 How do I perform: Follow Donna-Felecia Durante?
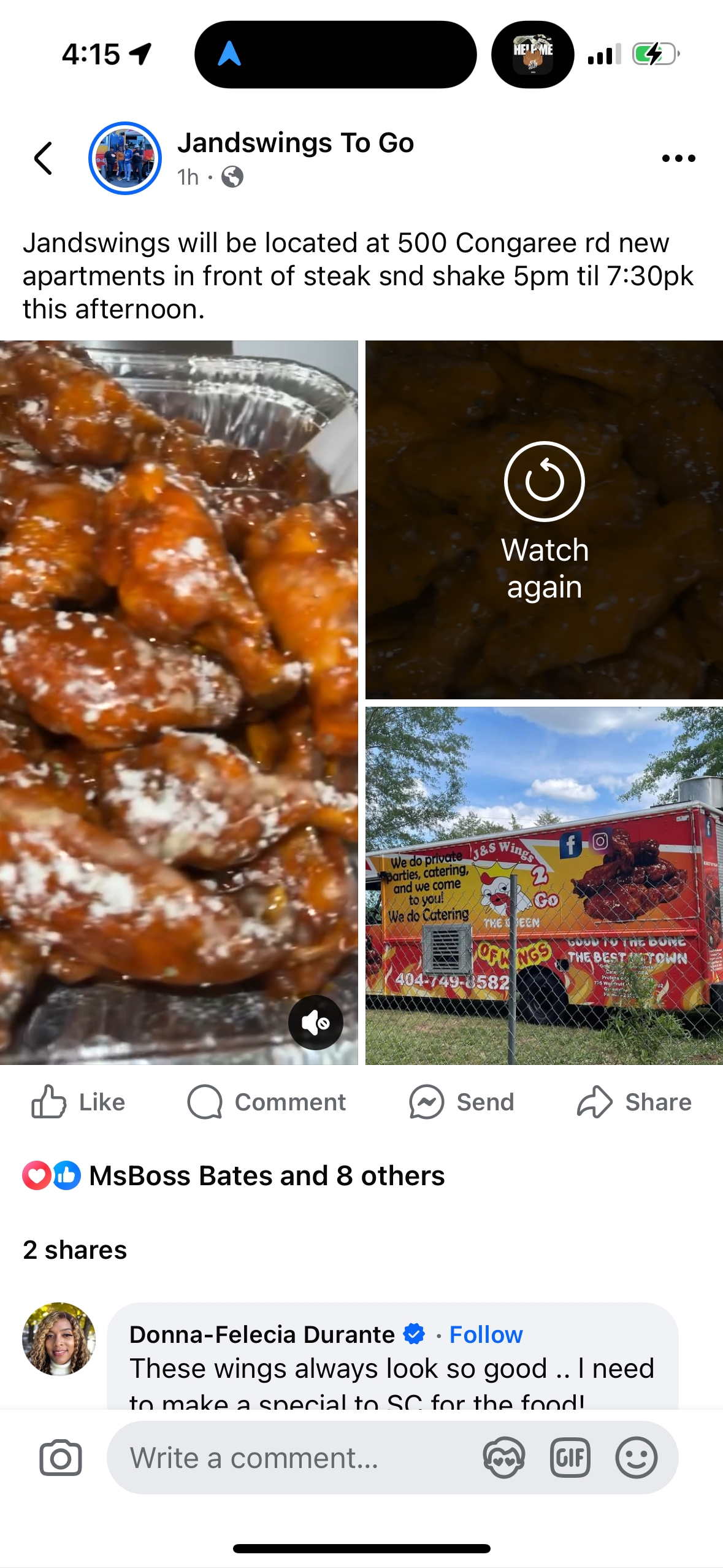click(486, 1334)
